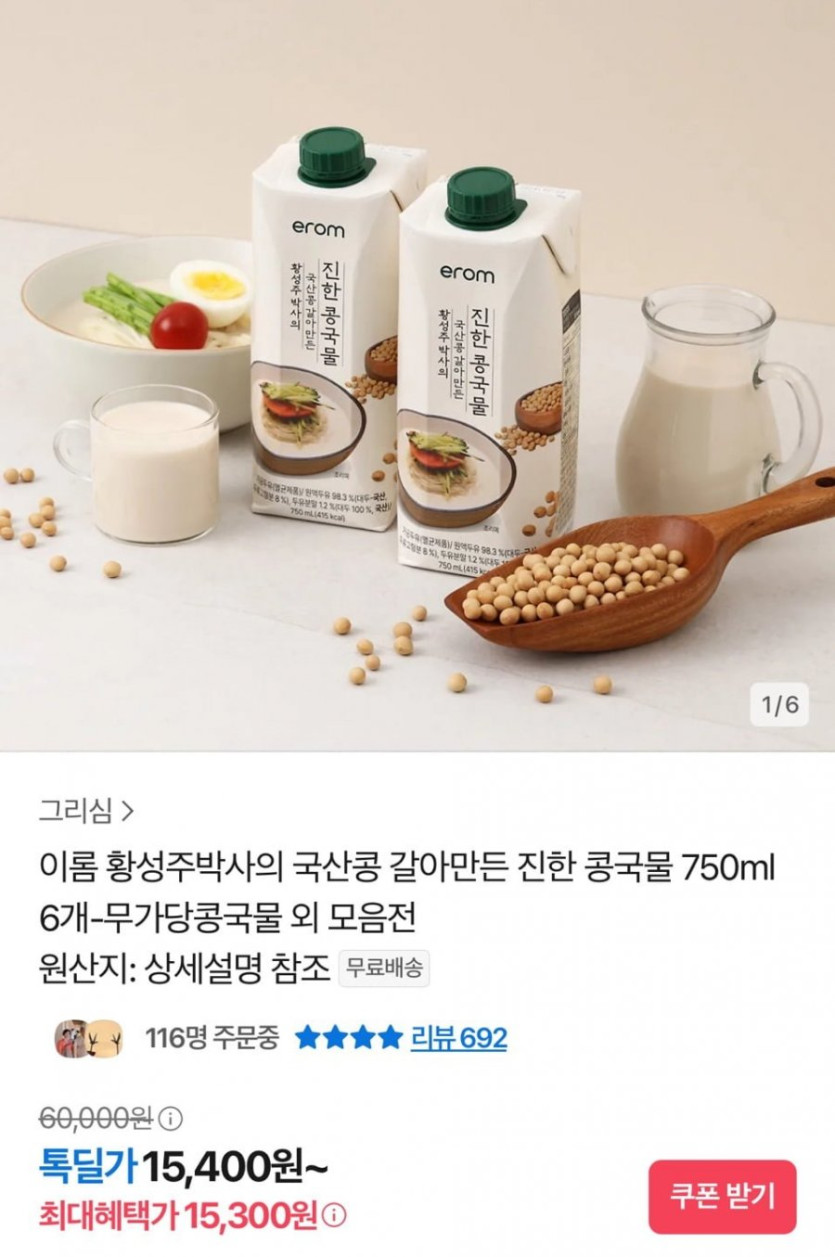Show info for 최대혜택가 15,300원
Image resolution: width=835 pixels, height=1257 pixels.
point(337,1215)
